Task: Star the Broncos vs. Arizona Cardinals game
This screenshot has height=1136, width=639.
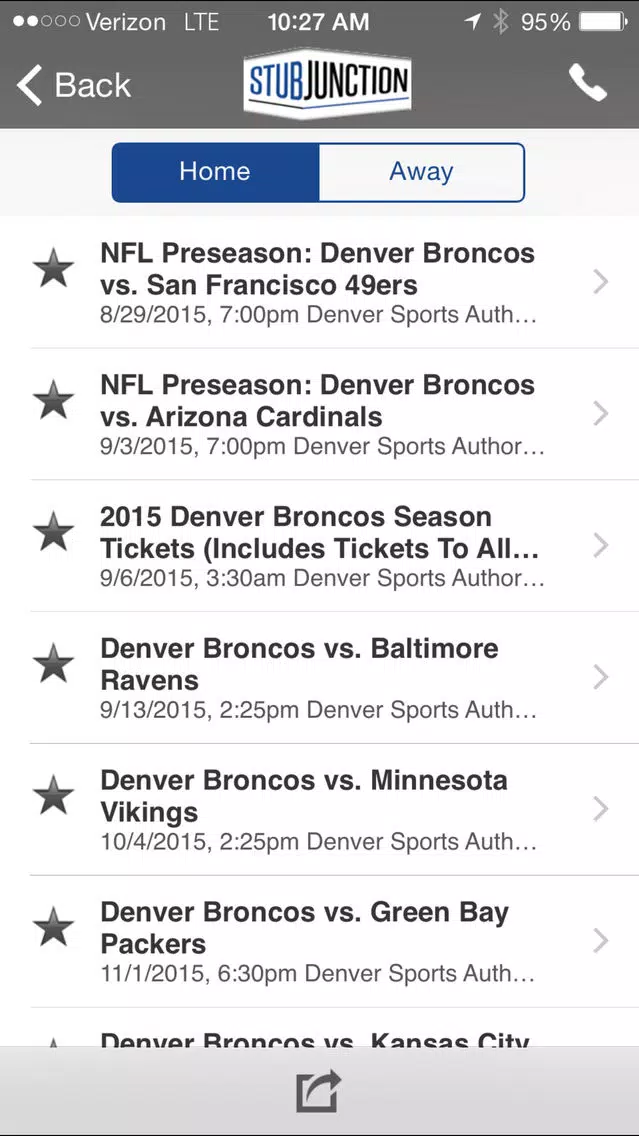Action: click(x=54, y=400)
